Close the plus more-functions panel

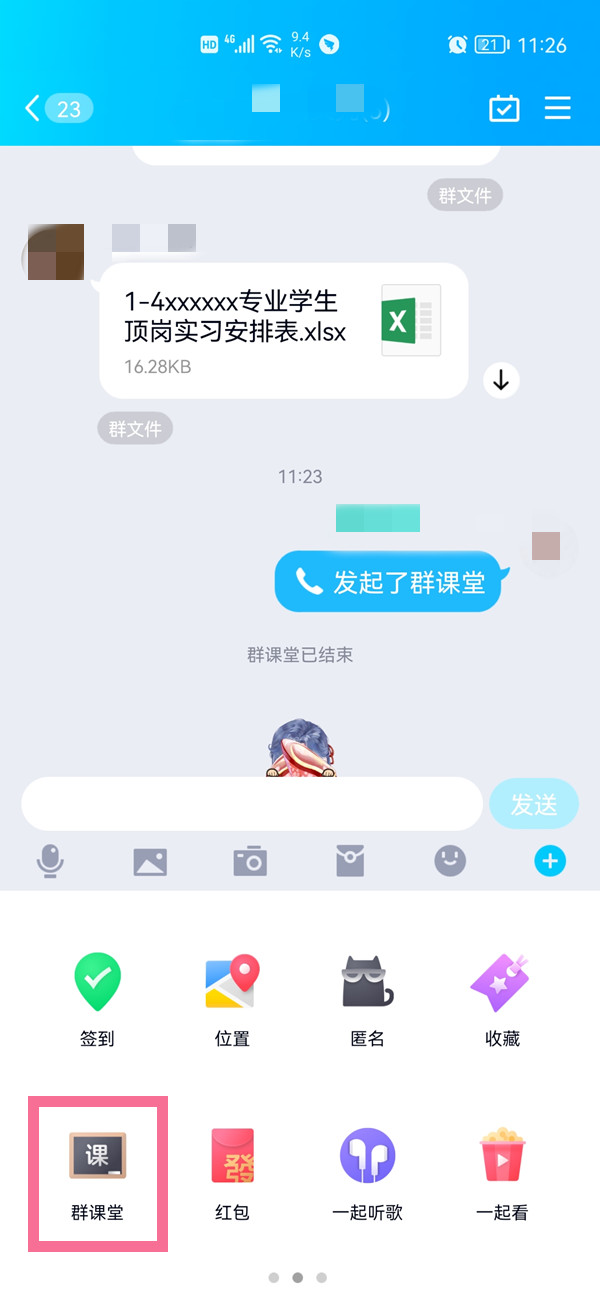click(x=550, y=860)
